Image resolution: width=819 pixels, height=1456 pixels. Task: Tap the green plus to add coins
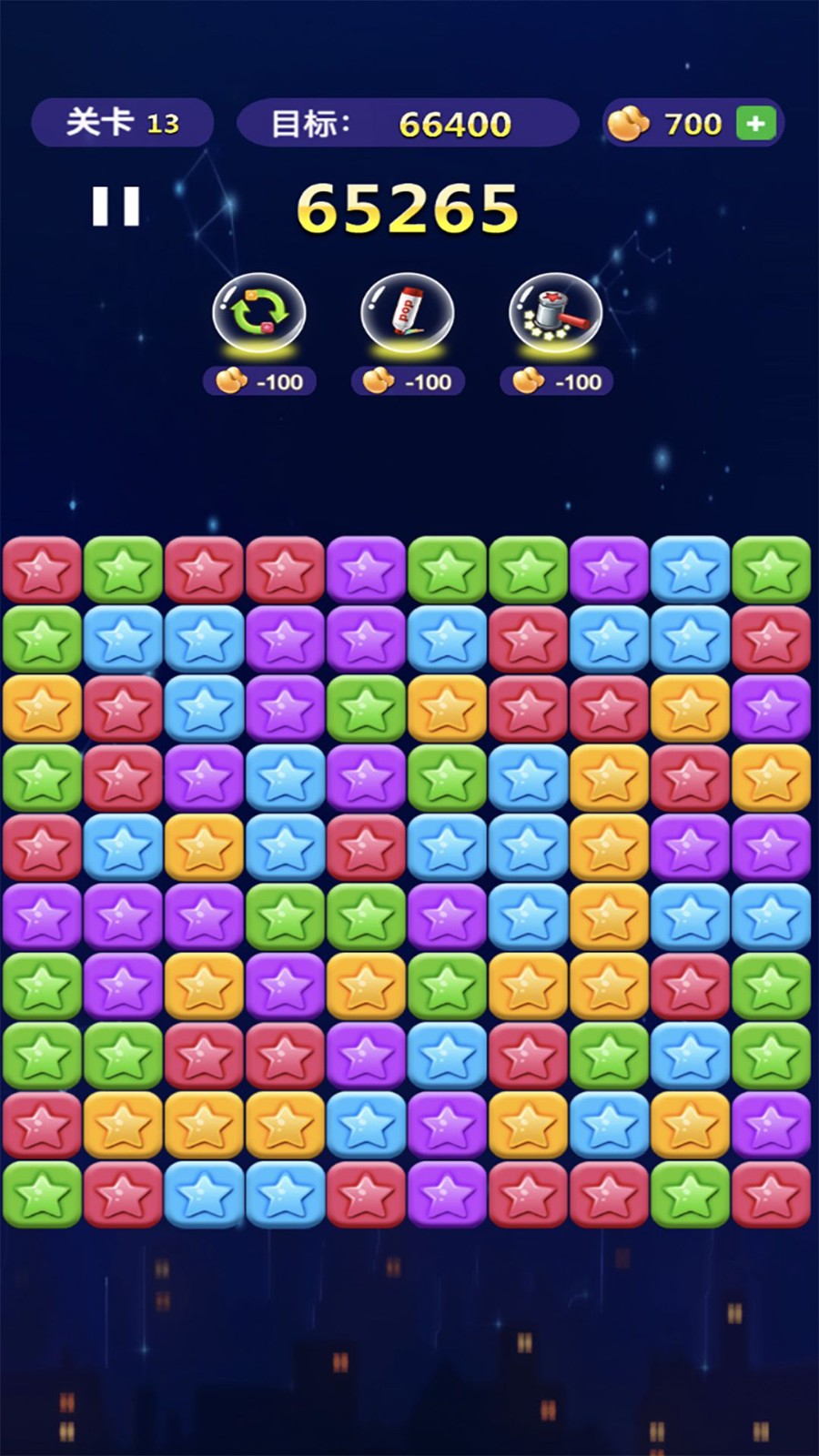point(755,124)
